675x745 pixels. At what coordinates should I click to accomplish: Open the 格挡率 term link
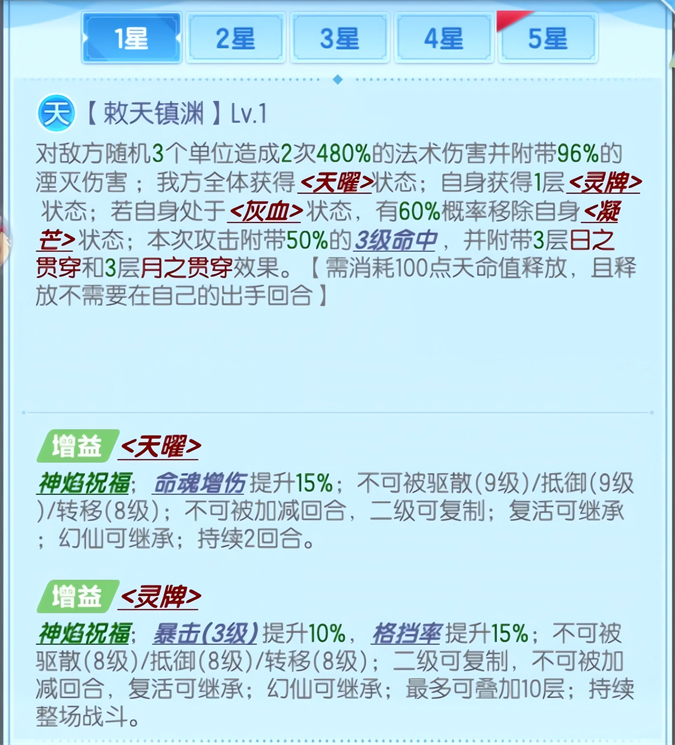pos(406,634)
